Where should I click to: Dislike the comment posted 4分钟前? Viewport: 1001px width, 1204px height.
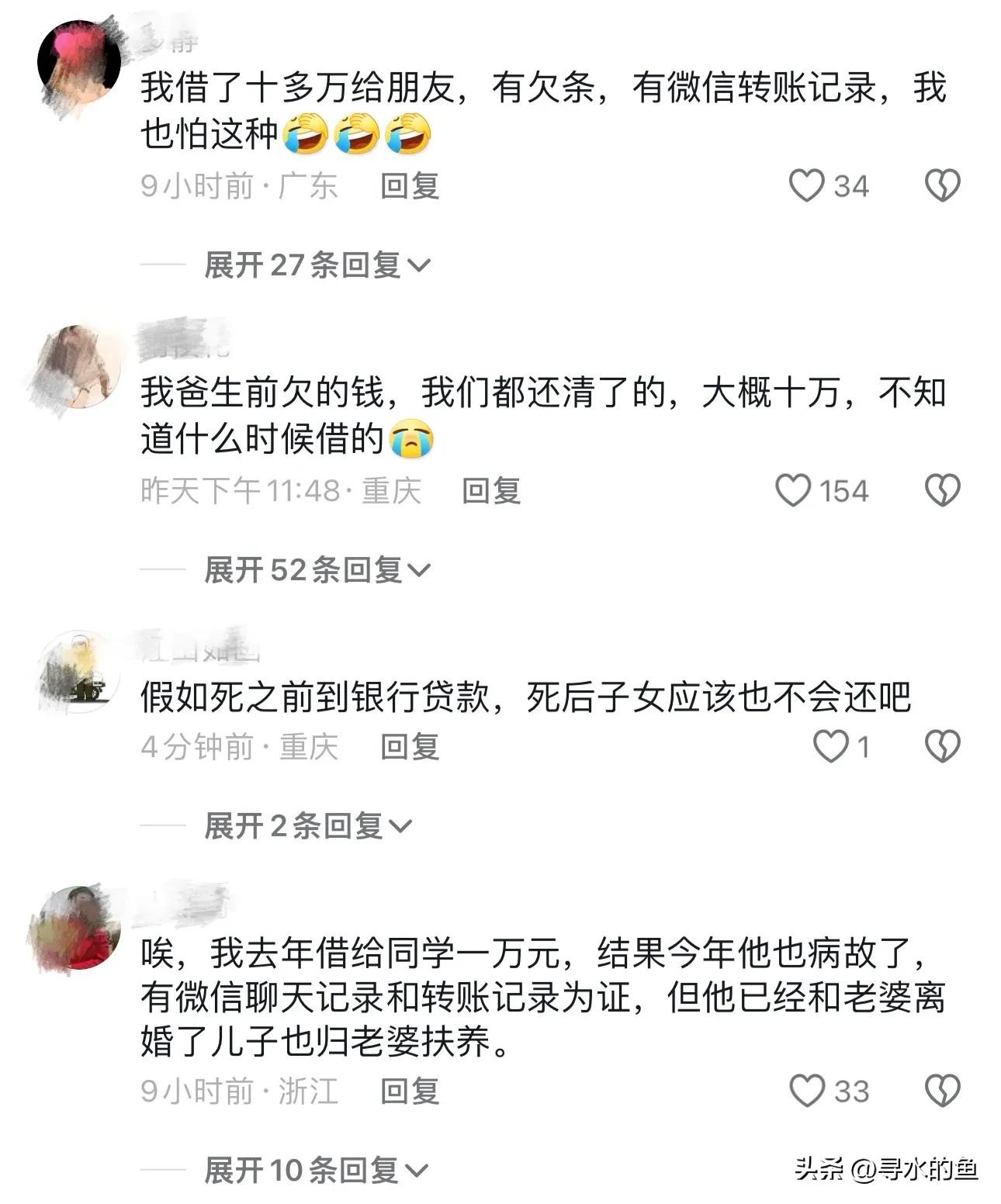click(x=943, y=747)
